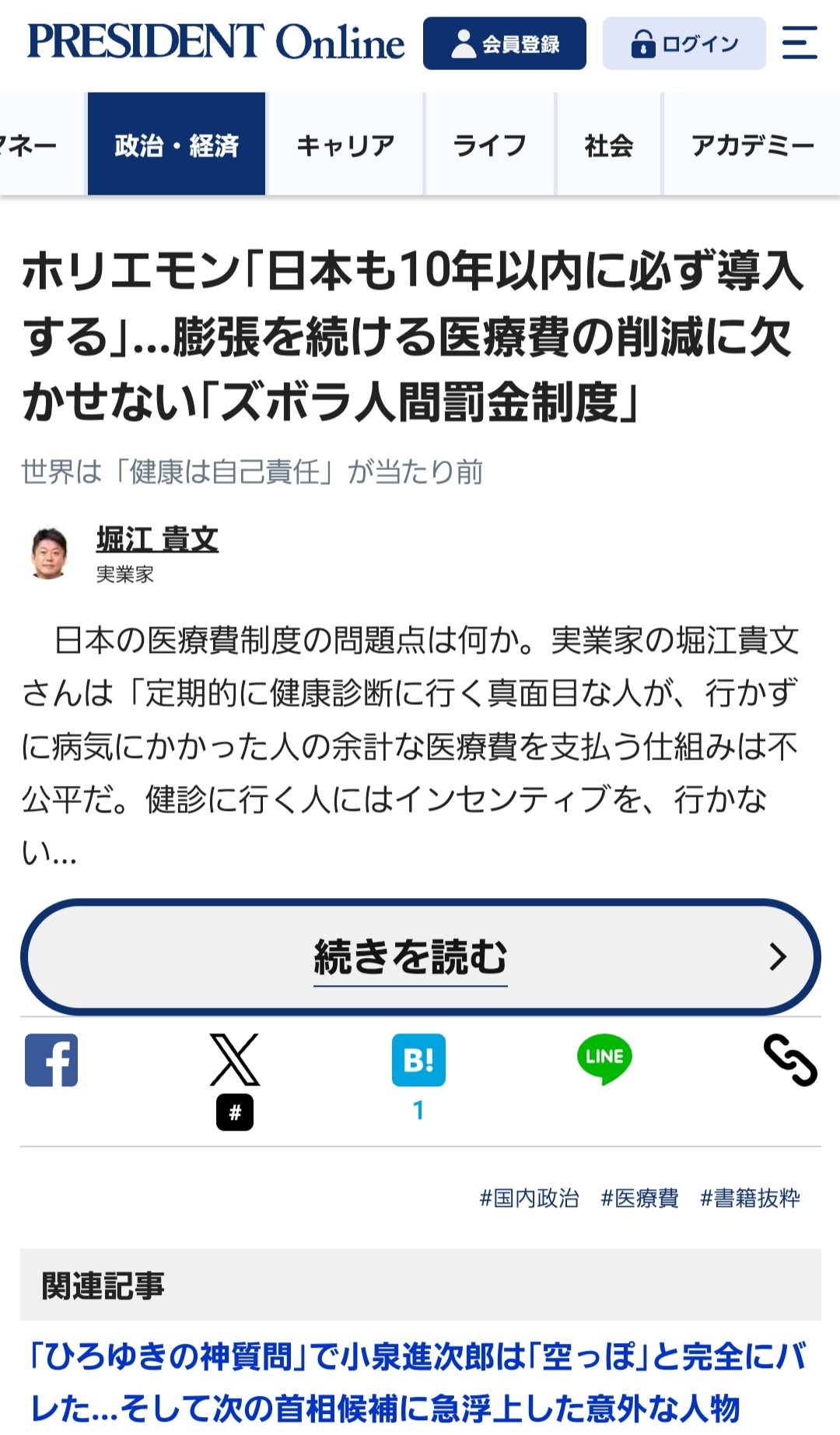Open the ライフ tab

pyautogui.click(x=489, y=145)
